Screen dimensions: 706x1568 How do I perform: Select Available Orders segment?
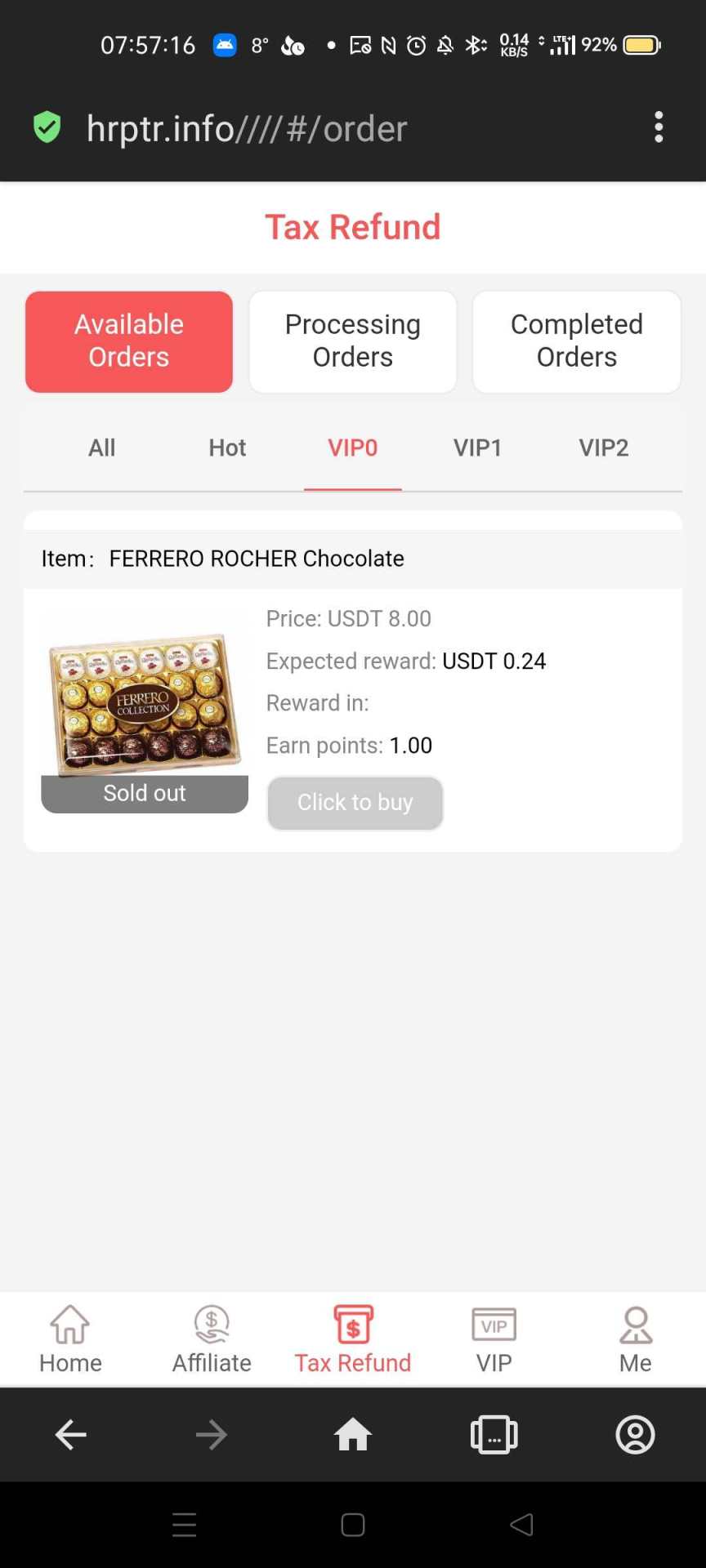(129, 341)
